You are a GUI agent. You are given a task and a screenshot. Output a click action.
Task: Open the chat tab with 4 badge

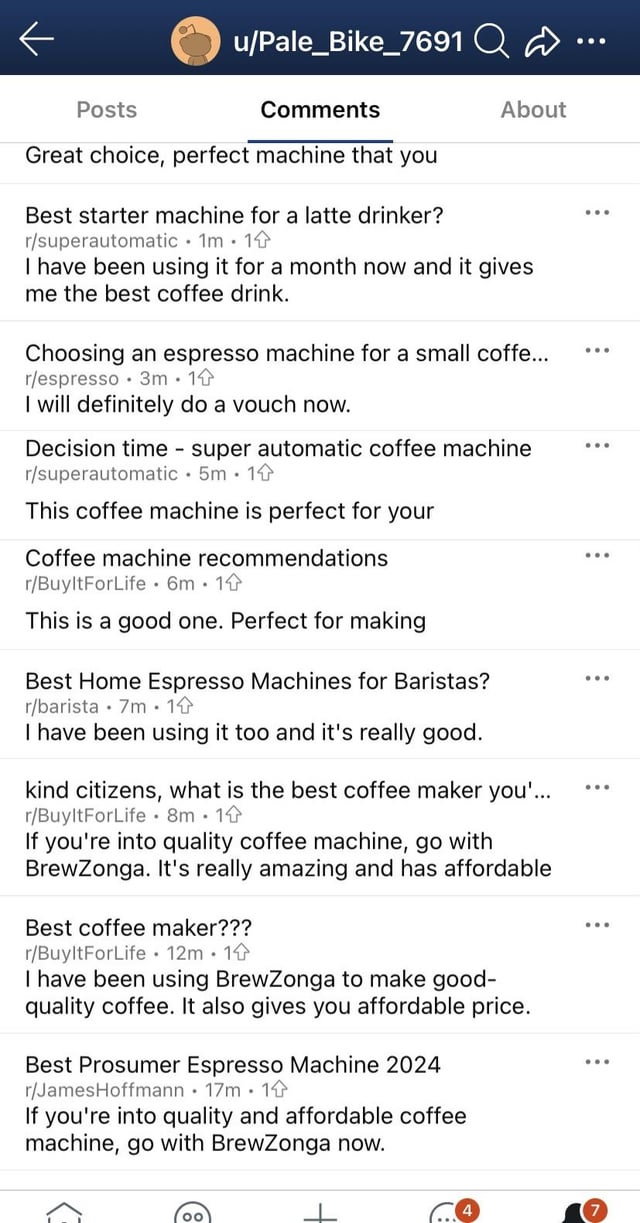[448, 1210]
